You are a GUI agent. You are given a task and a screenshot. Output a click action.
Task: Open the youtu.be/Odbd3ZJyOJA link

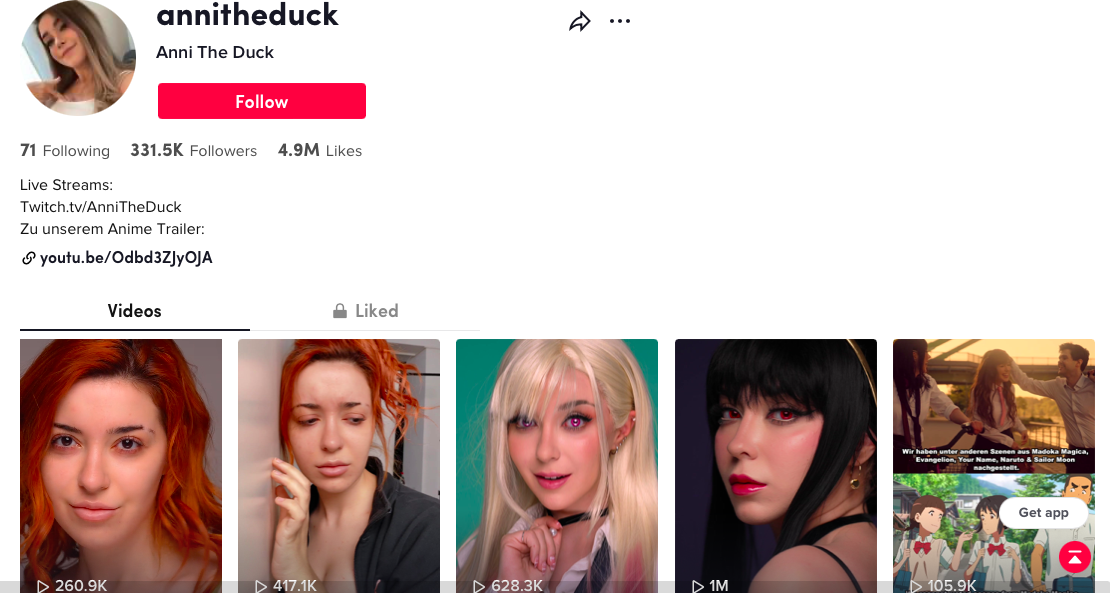(126, 258)
